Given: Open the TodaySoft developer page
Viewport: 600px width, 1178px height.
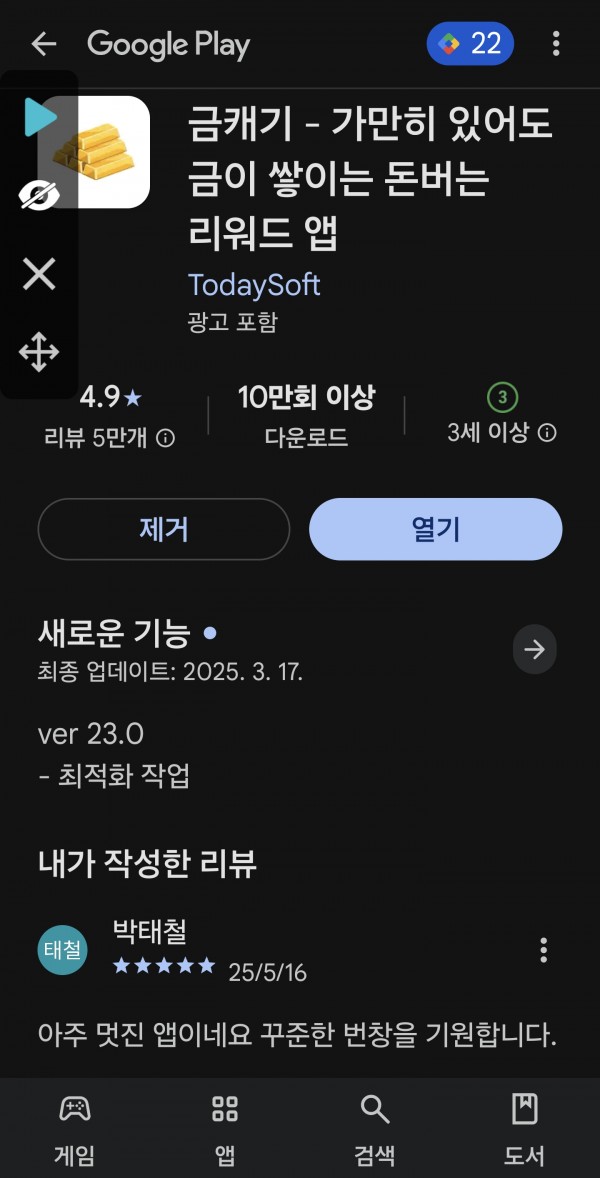Looking at the screenshot, I should coord(254,285).
